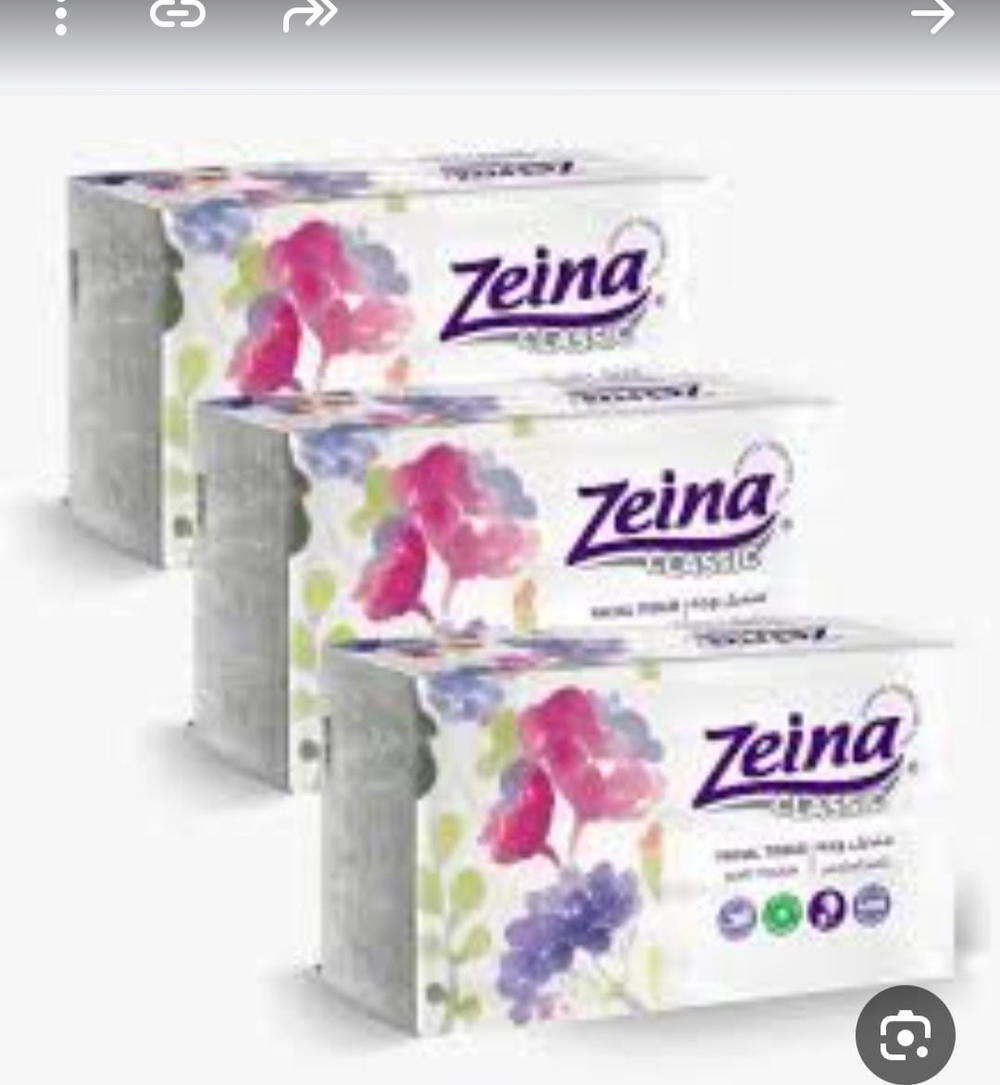Copy the image link using the chain icon
The image size is (1000, 1085).
tap(177, 14)
